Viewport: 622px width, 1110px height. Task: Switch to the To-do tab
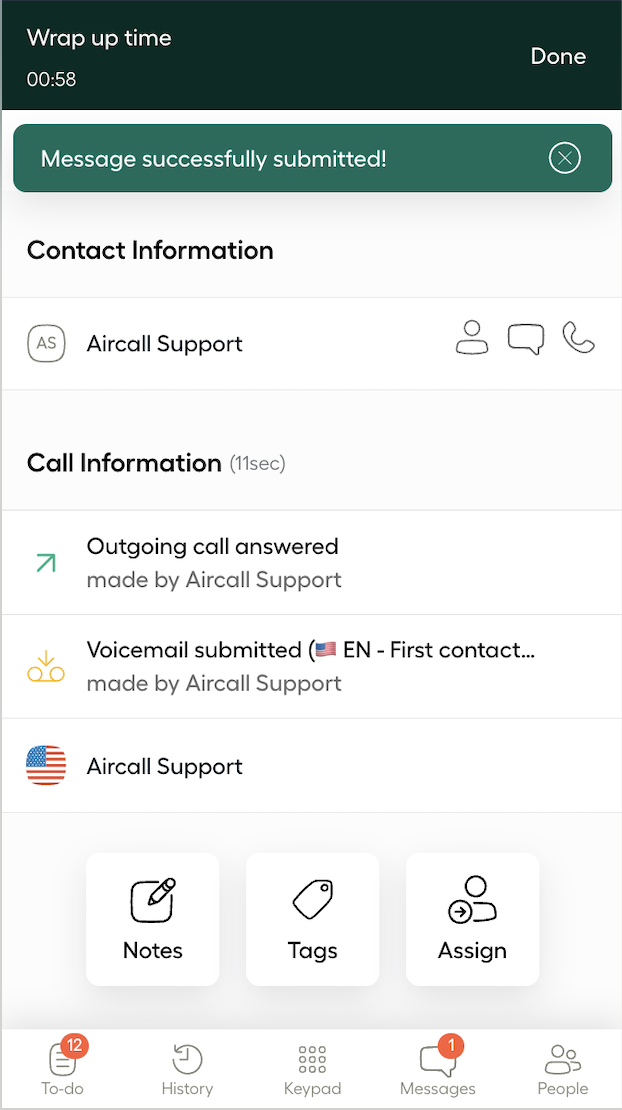62,1068
